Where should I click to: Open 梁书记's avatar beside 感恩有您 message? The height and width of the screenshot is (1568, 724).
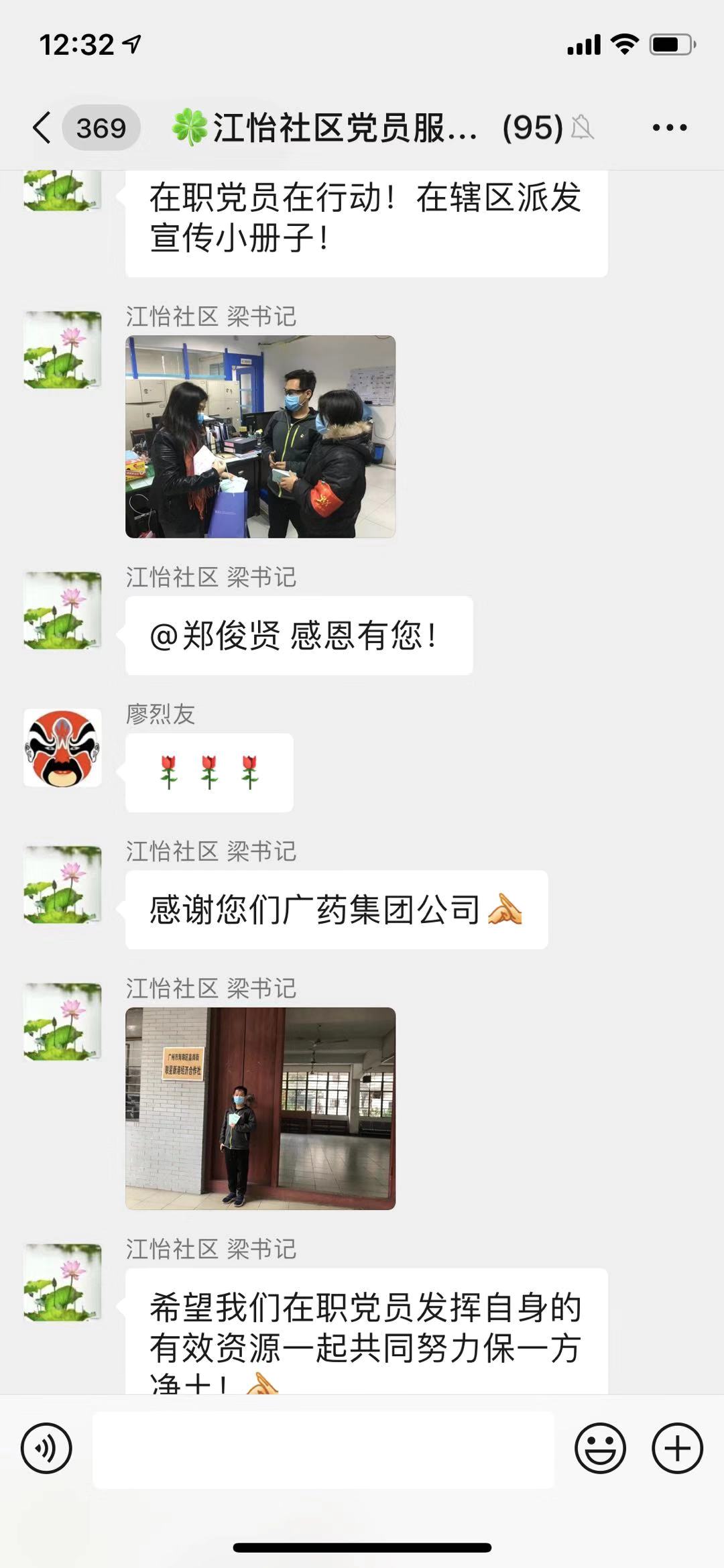tap(62, 610)
